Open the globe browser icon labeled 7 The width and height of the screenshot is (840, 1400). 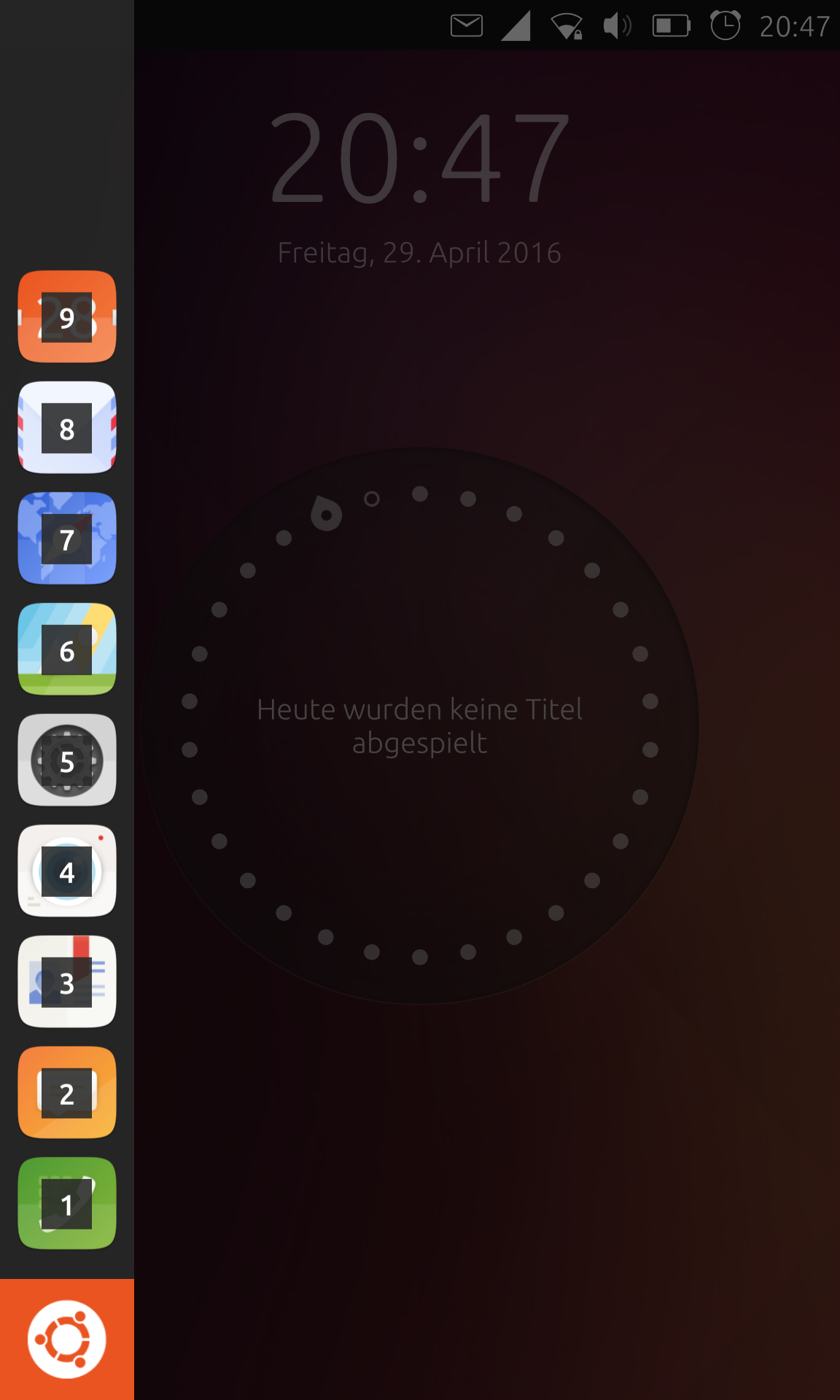click(x=66, y=539)
